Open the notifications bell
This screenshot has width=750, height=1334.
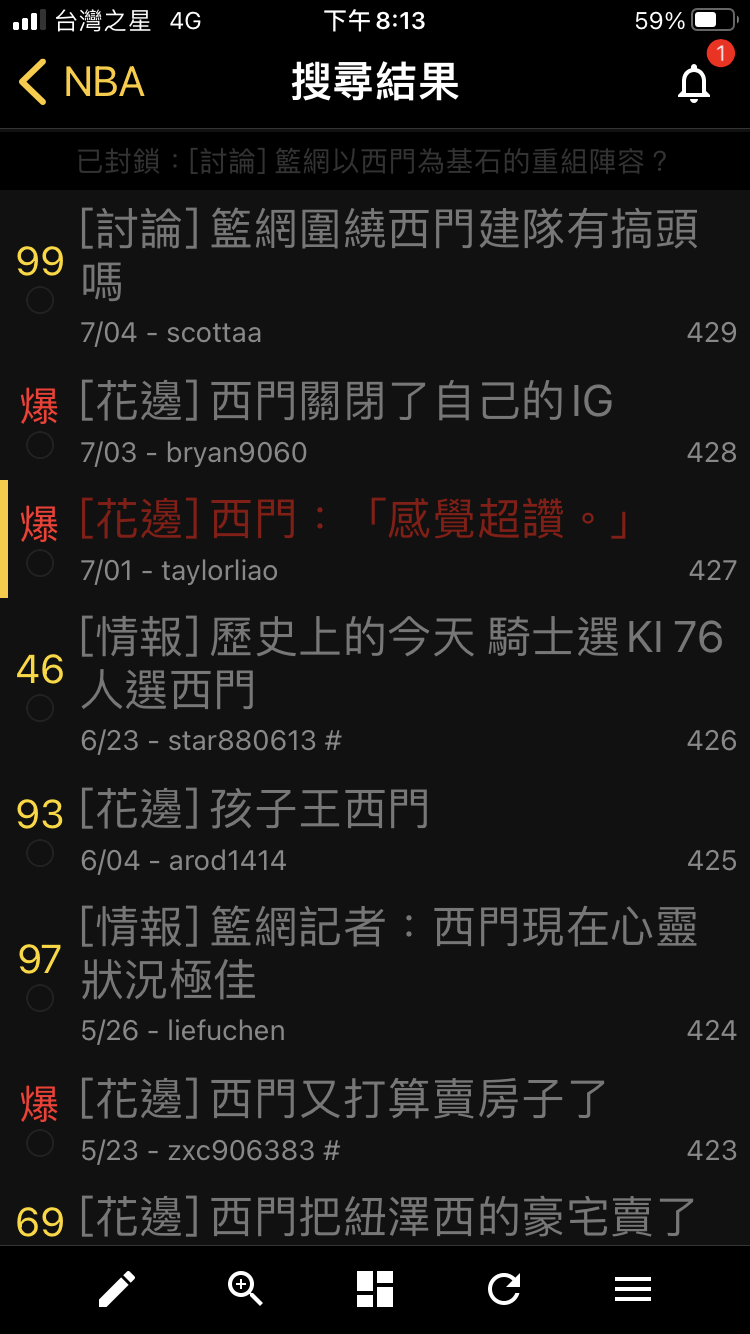[x=694, y=84]
